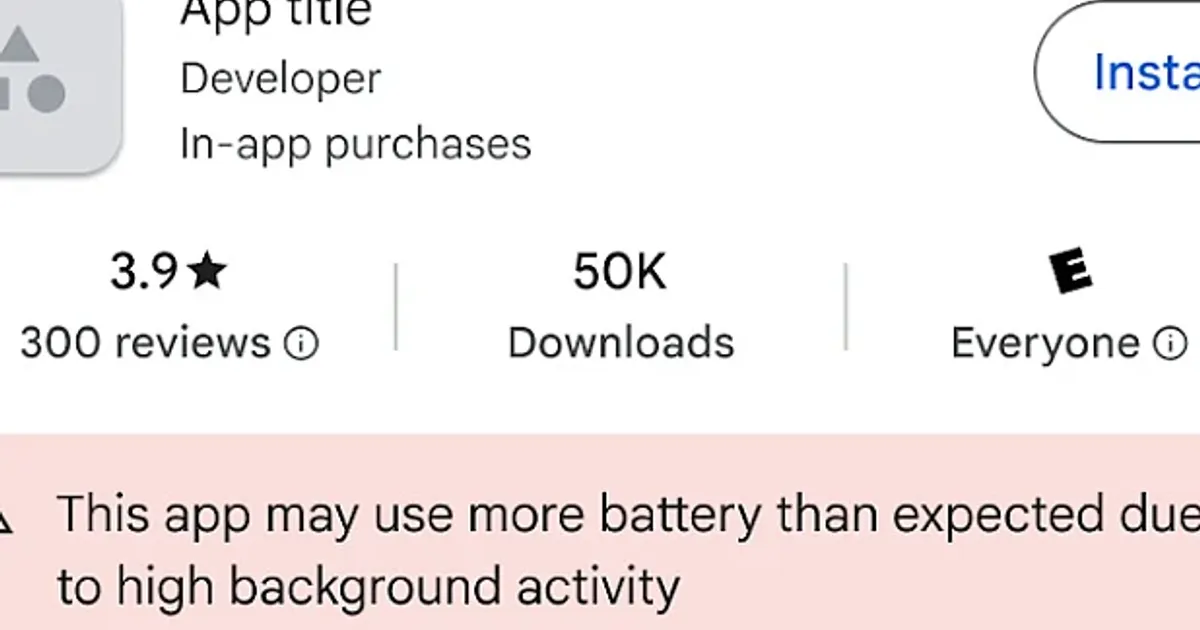Open the Developer page link
Image resolution: width=1200 pixels, height=630 pixels.
pyautogui.click(x=280, y=79)
